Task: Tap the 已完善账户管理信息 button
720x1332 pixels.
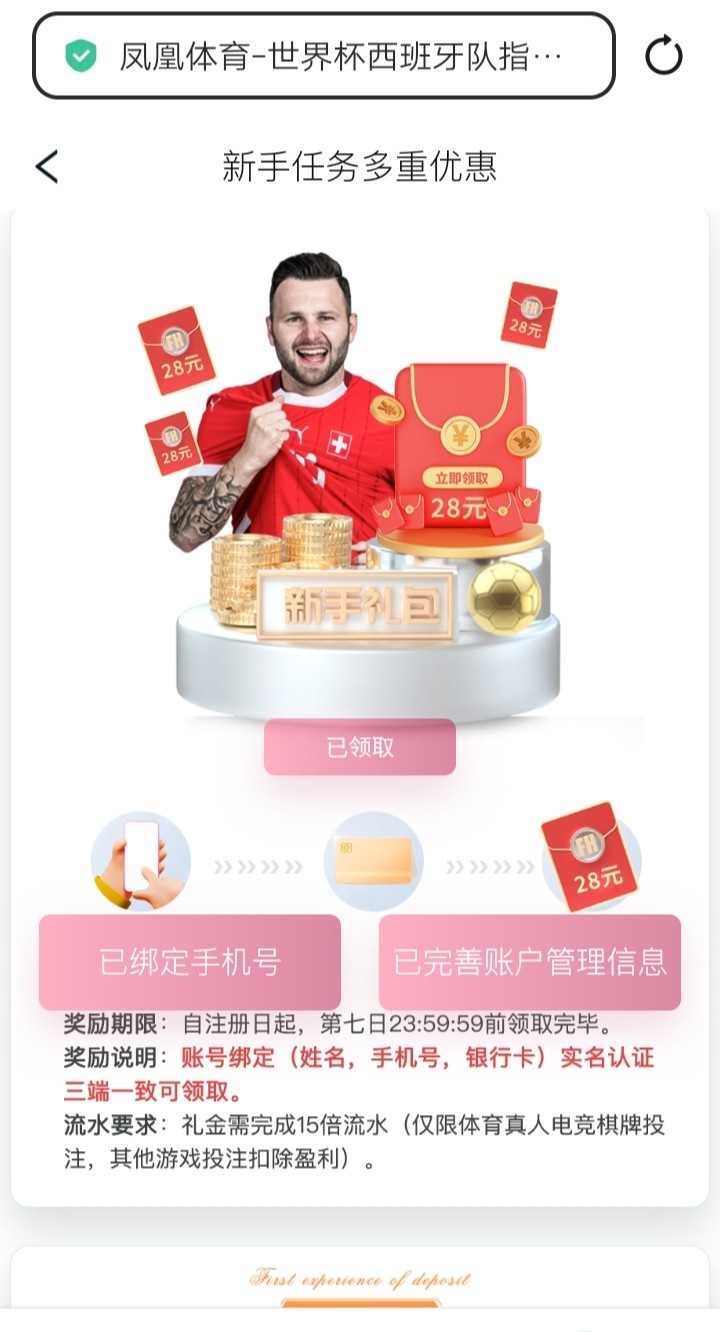Action: pyautogui.click(x=529, y=962)
